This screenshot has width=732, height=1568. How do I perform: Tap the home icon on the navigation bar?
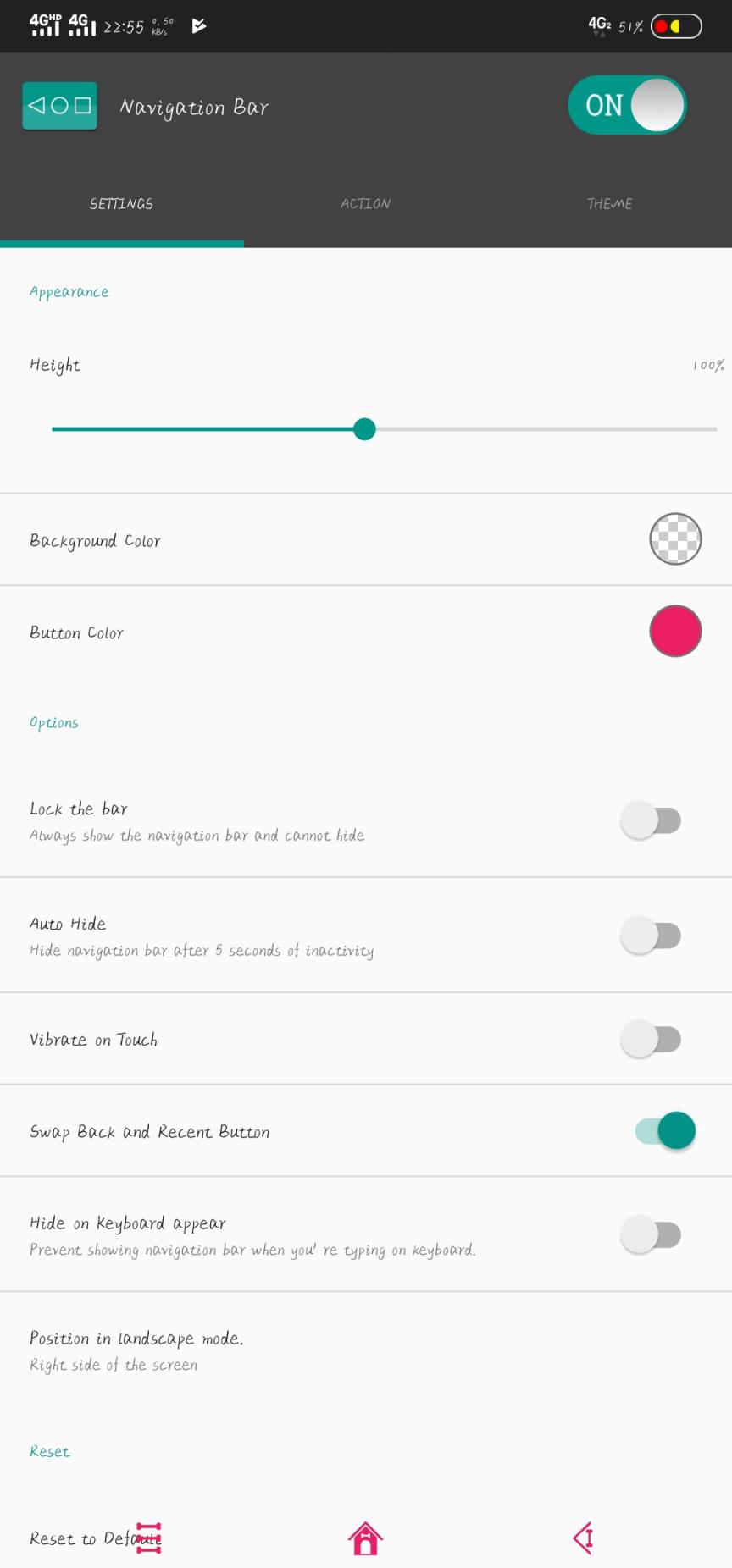pos(364,1538)
